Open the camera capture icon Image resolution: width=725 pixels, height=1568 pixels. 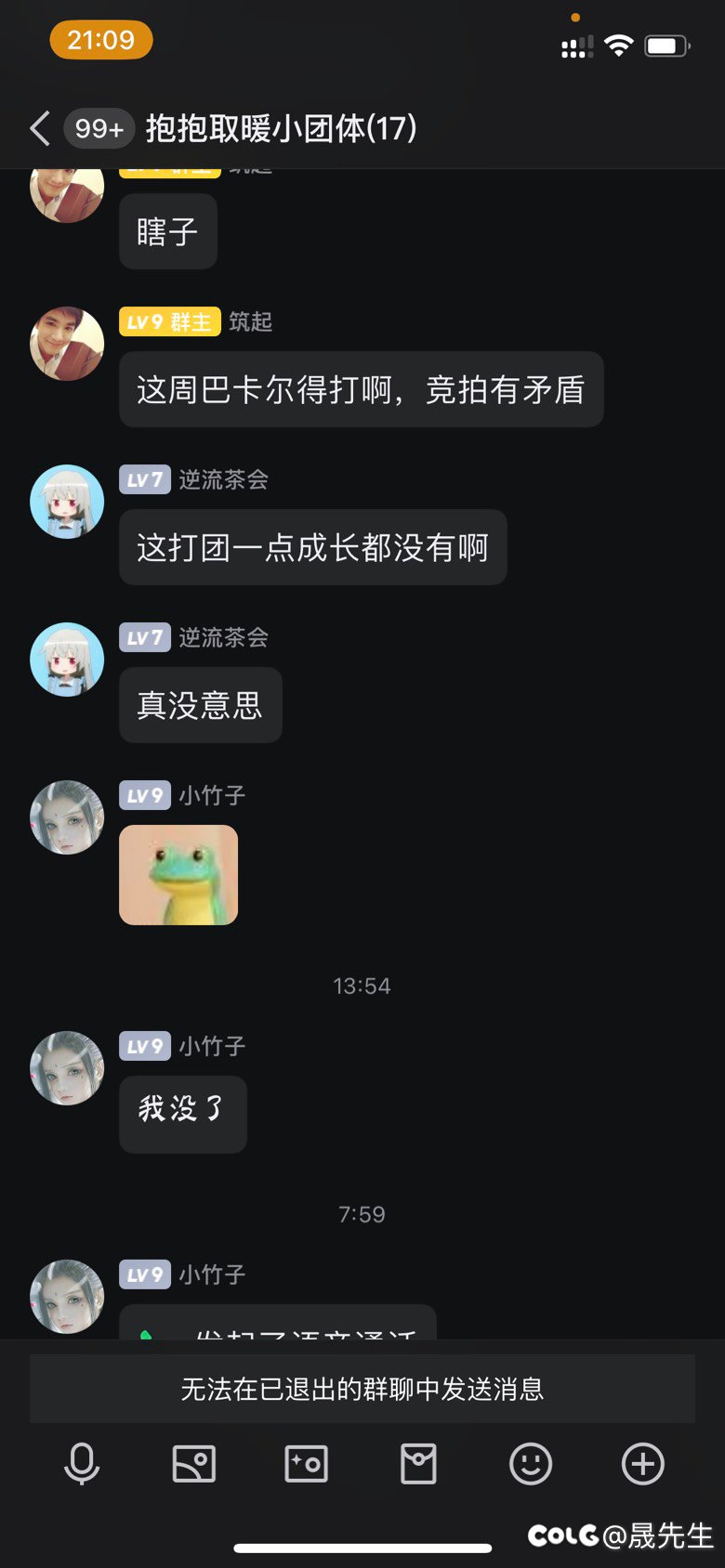click(306, 1464)
